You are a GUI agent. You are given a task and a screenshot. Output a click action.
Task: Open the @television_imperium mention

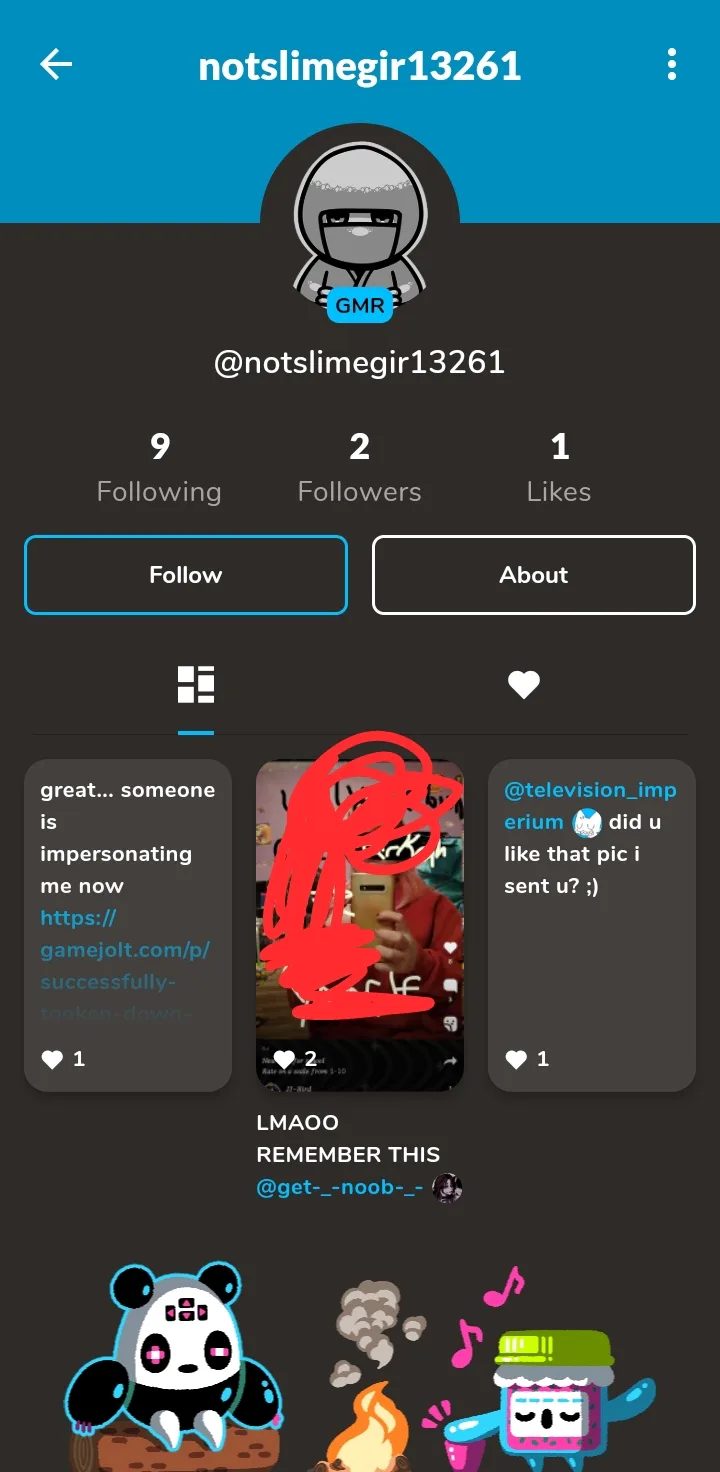click(590, 806)
